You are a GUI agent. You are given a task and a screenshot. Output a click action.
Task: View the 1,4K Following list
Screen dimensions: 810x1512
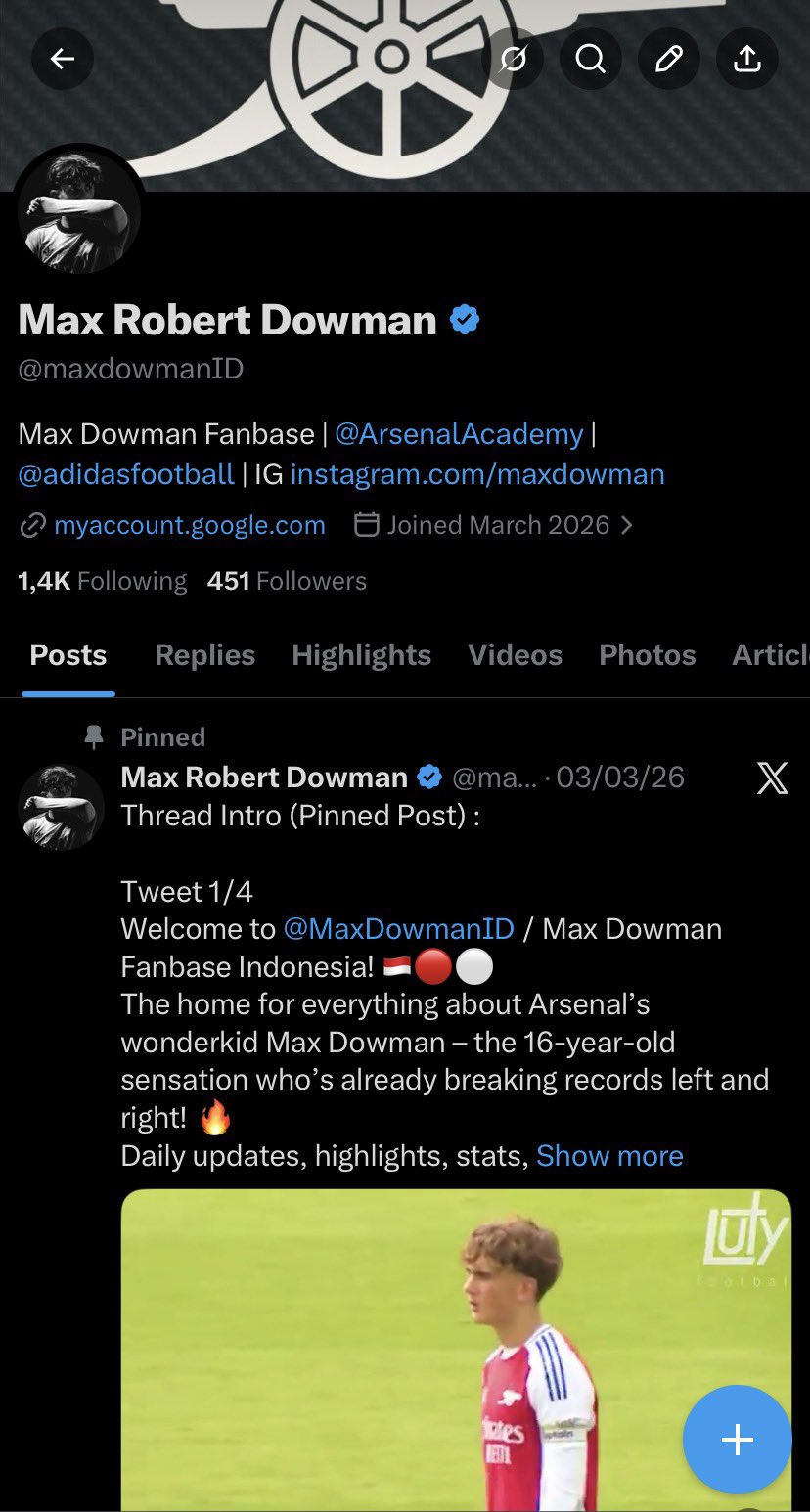[x=102, y=581]
